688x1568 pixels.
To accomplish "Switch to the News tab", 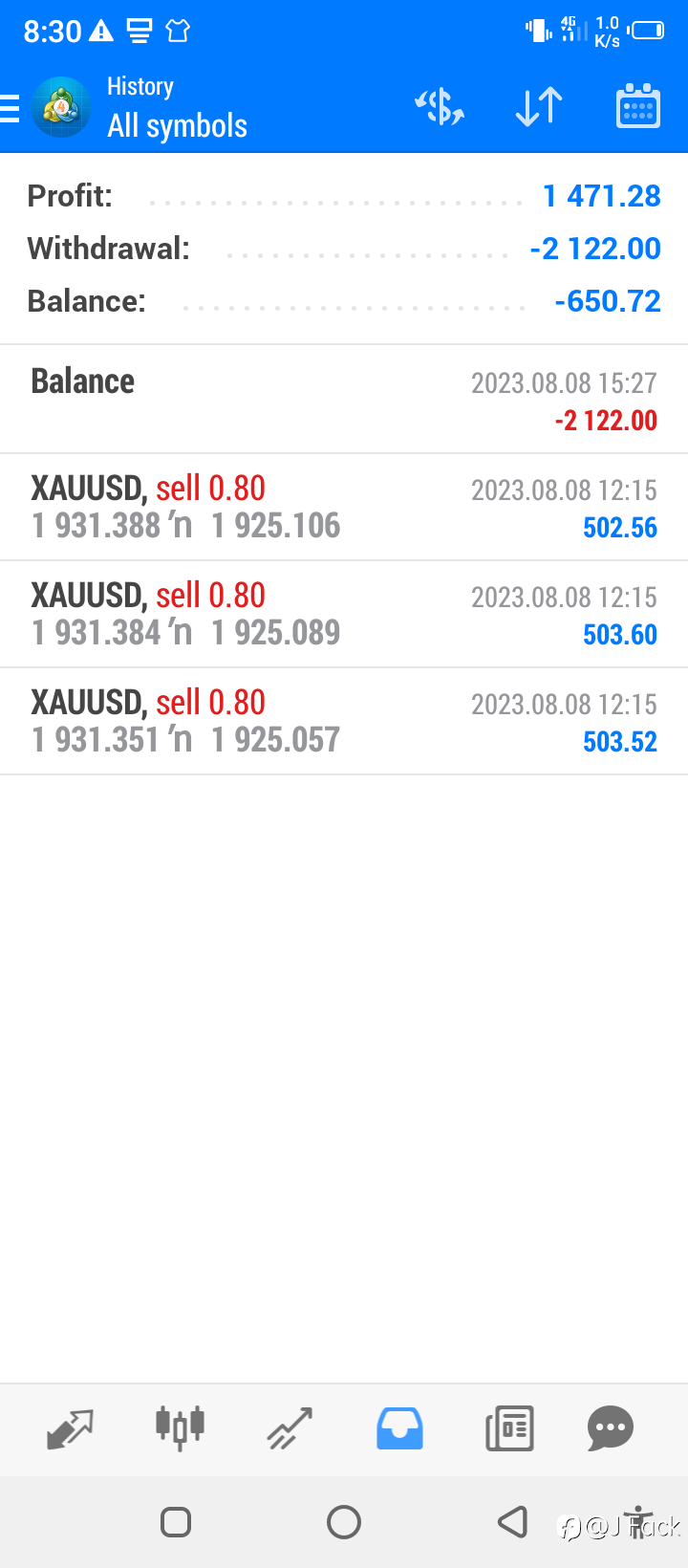I will coord(509,1429).
